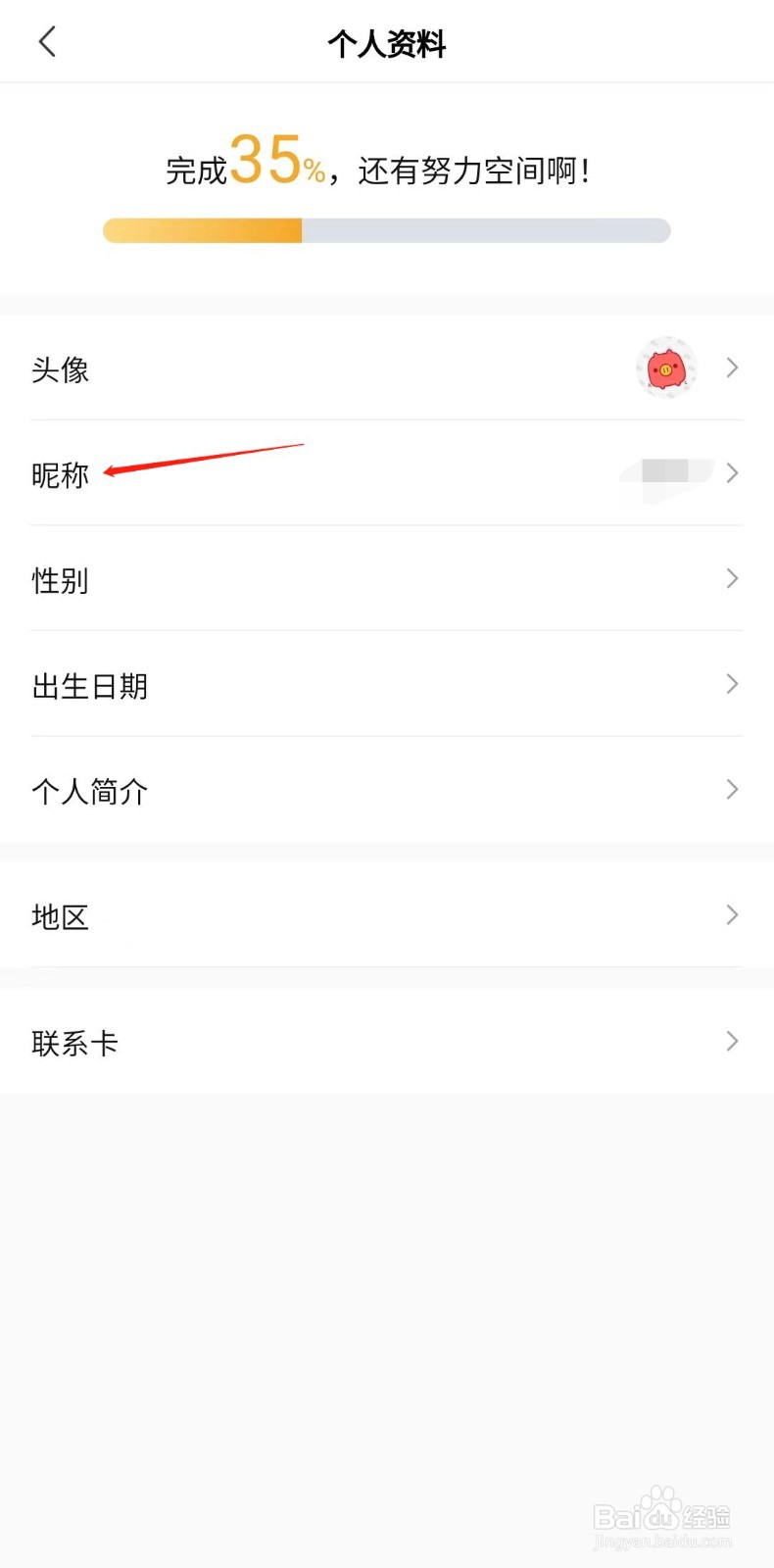The width and height of the screenshot is (774, 1568).
Task: Tap the 昵称 label to edit nickname
Action: click(x=61, y=476)
